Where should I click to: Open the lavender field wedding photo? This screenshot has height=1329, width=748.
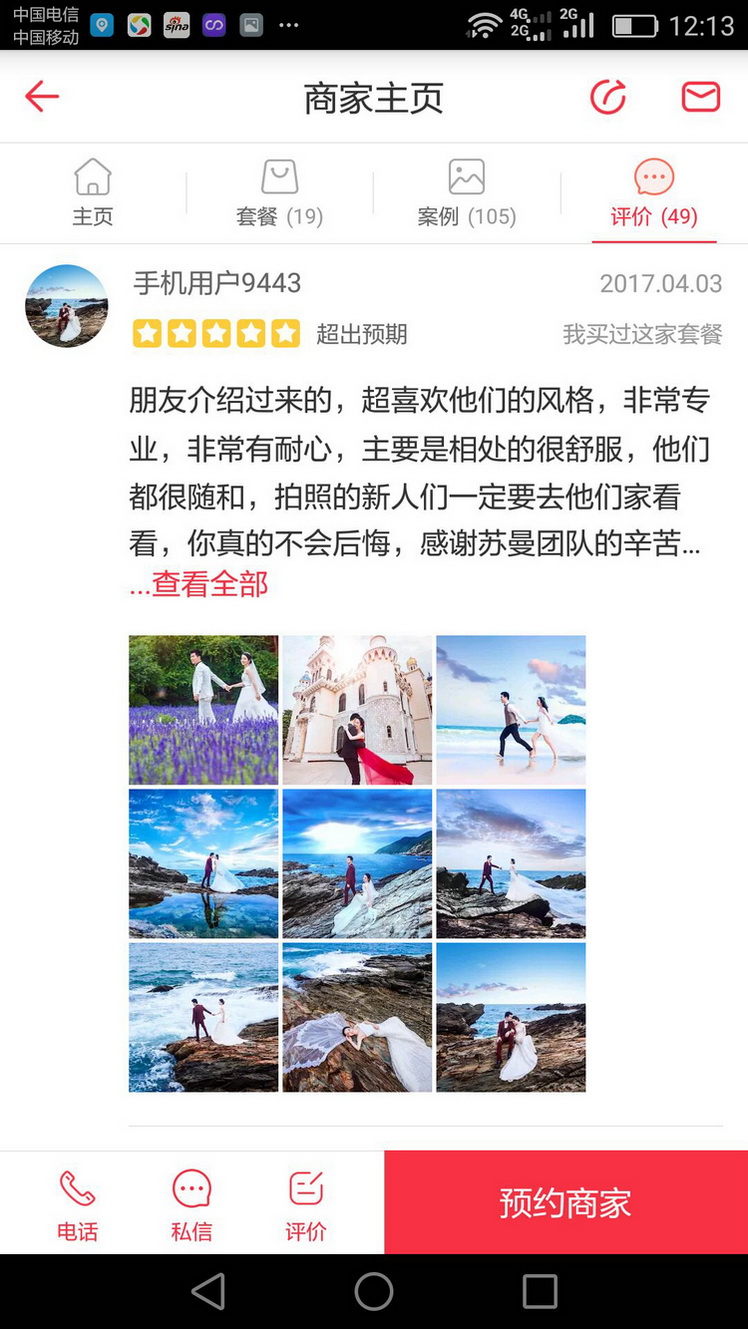point(203,709)
